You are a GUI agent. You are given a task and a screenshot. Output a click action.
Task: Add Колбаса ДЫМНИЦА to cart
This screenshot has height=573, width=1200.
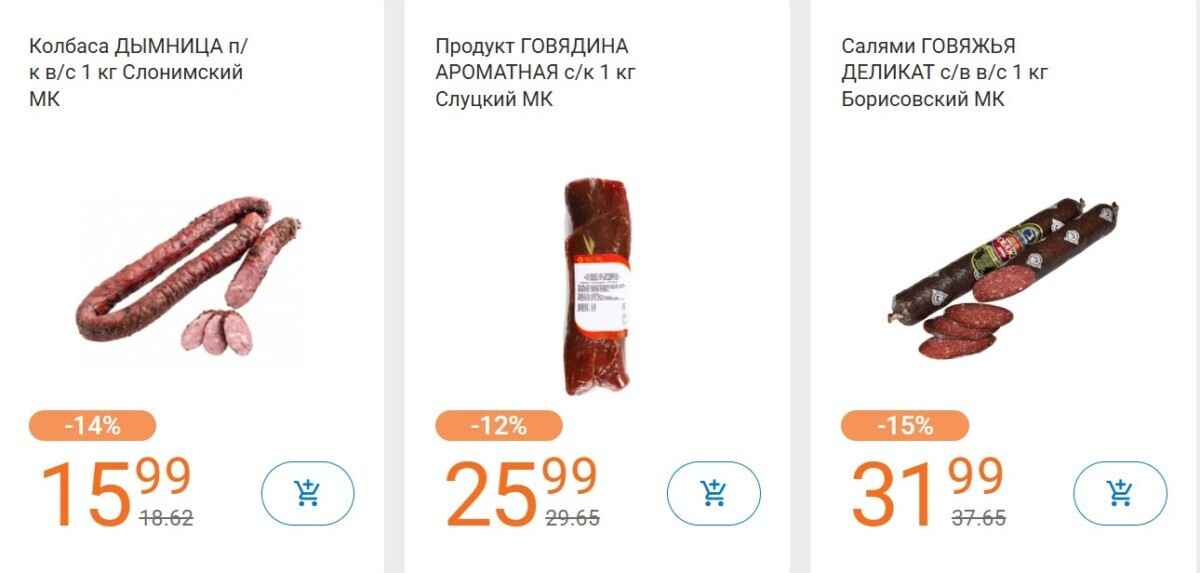coord(307,493)
